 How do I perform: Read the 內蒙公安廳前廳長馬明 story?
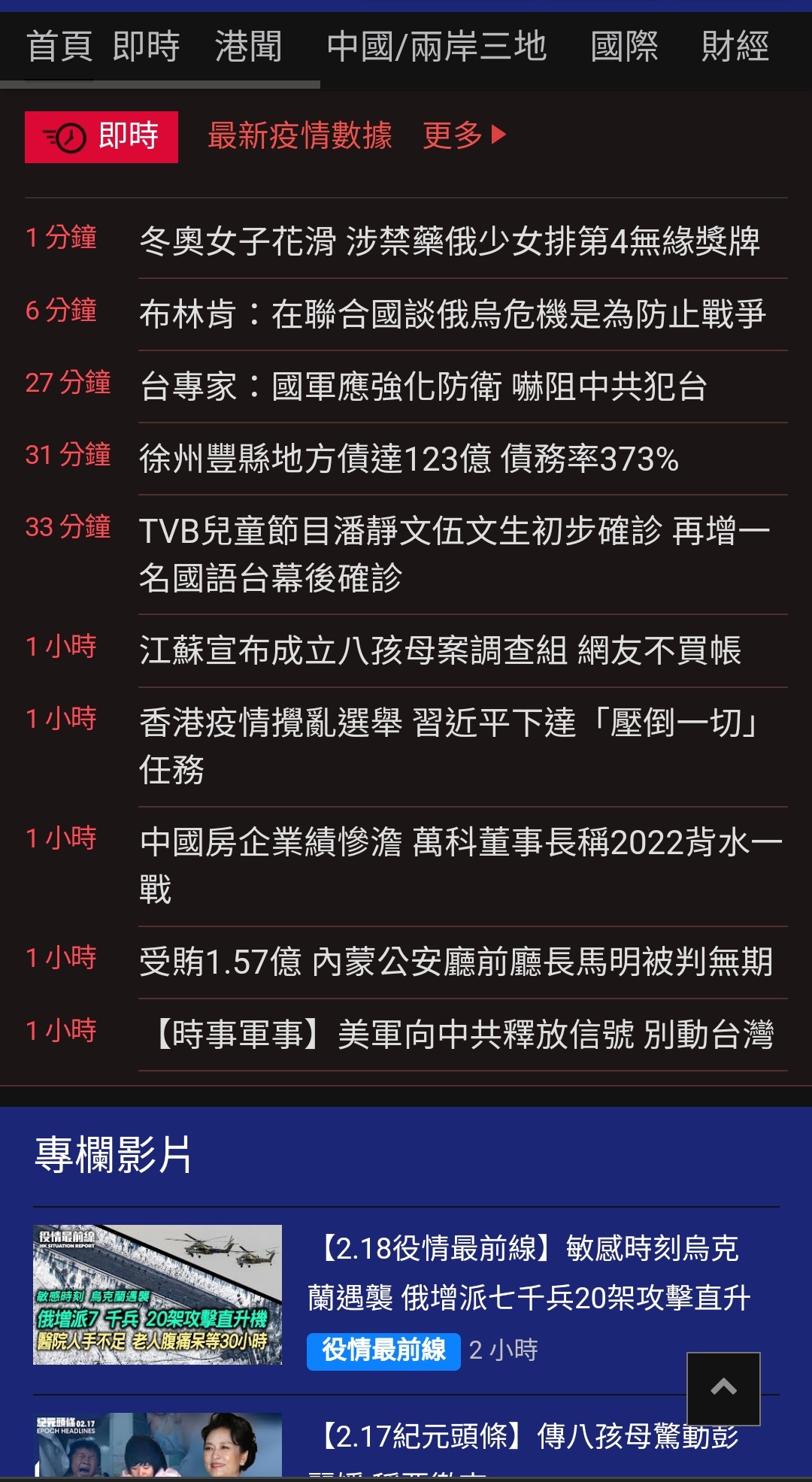tap(456, 962)
